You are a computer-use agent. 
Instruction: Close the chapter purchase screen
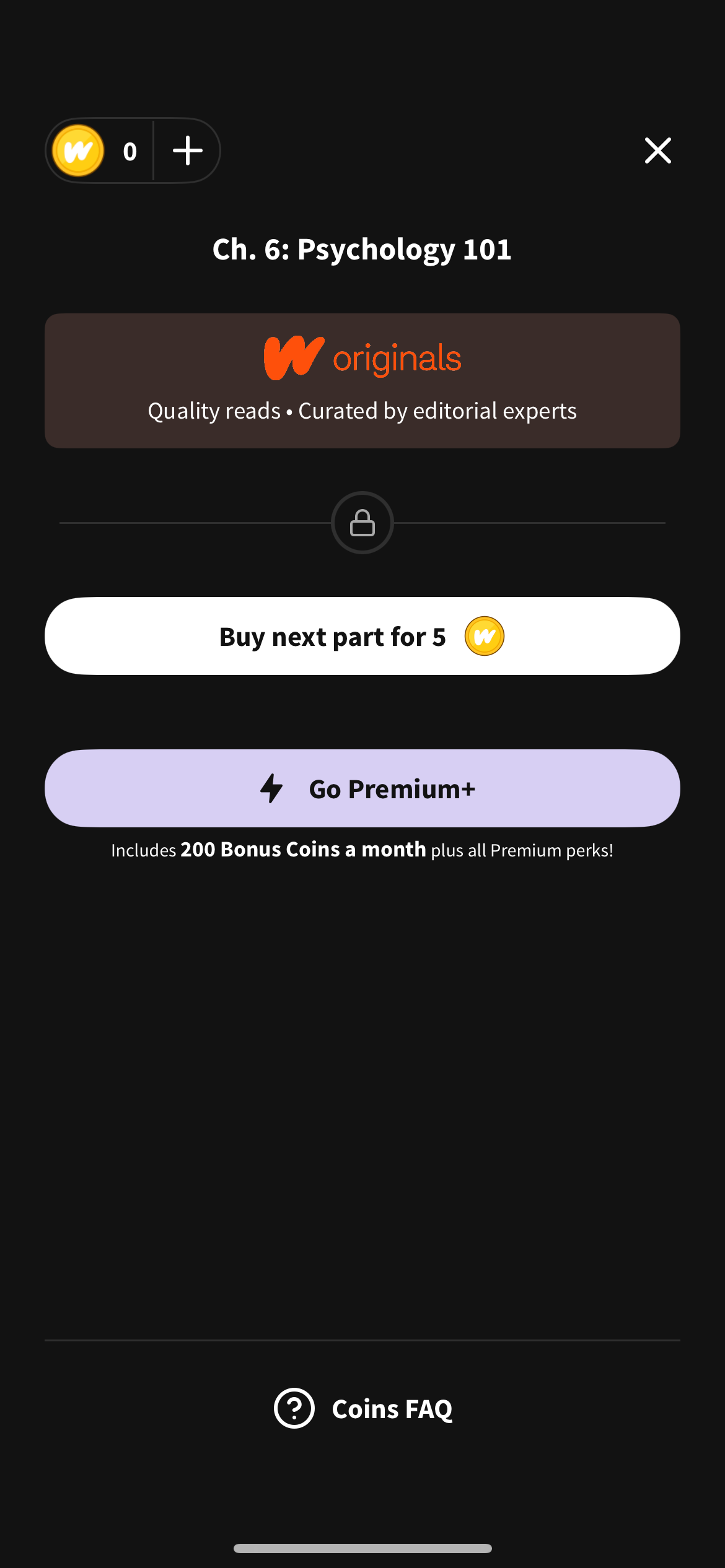[657, 151]
